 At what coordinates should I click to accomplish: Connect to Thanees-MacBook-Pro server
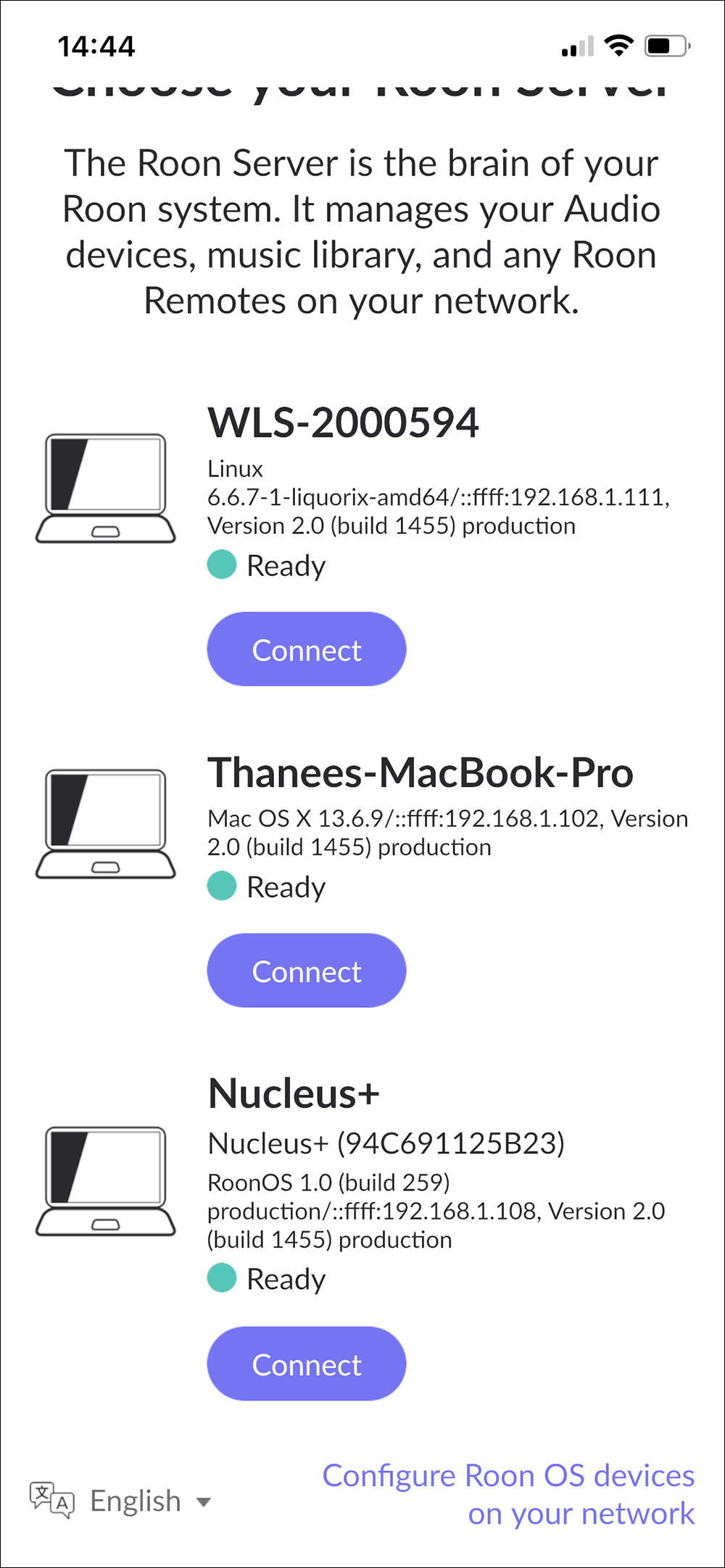pyautogui.click(x=306, y=970)
